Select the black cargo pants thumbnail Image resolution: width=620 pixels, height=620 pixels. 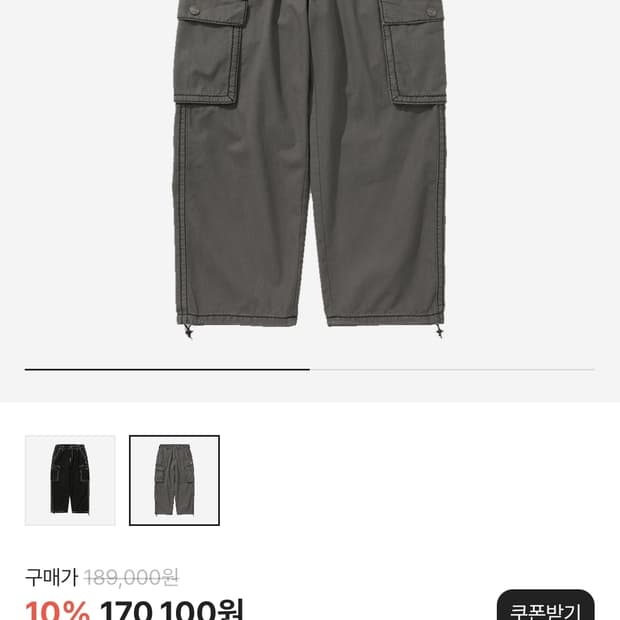point(70,480)
